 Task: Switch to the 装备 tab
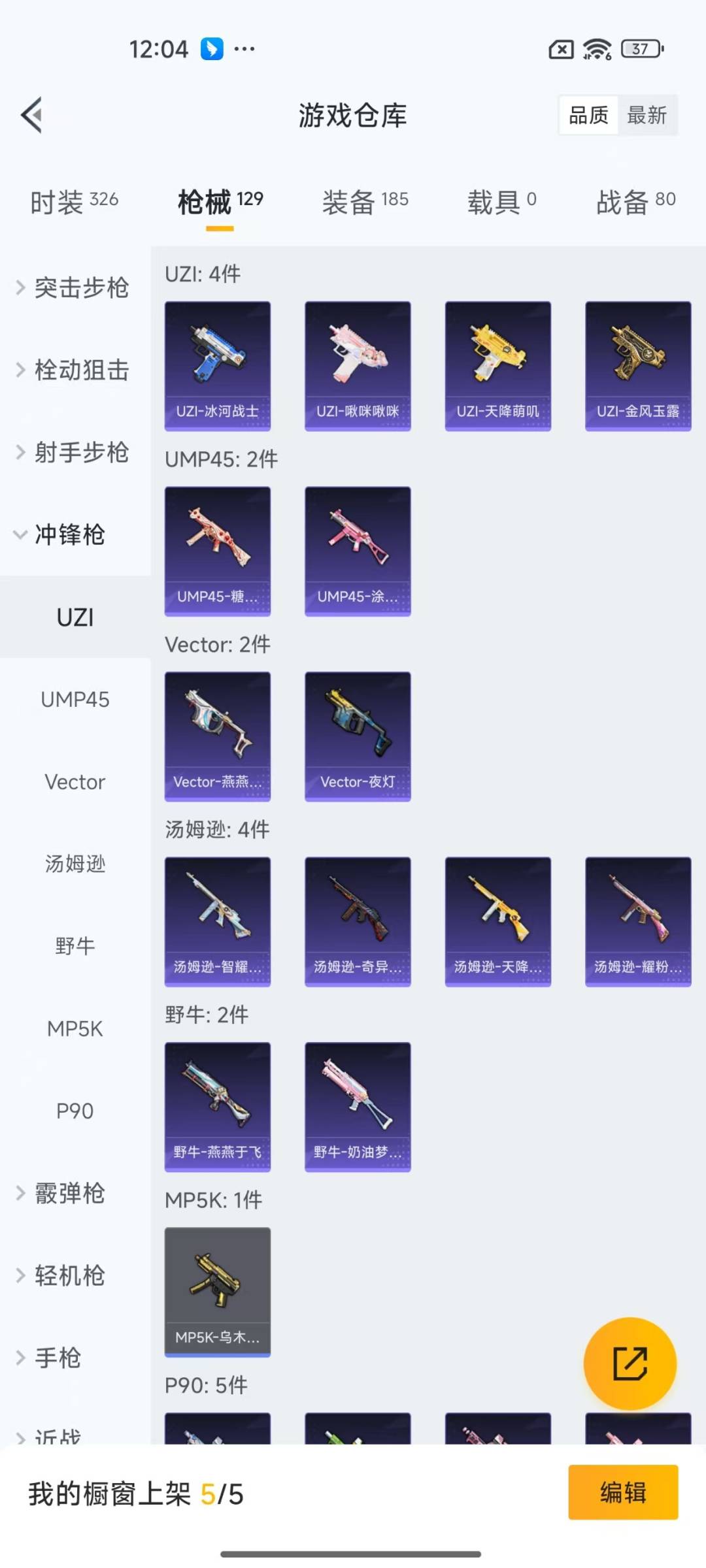pyautogui.click(x=365, y=201)
